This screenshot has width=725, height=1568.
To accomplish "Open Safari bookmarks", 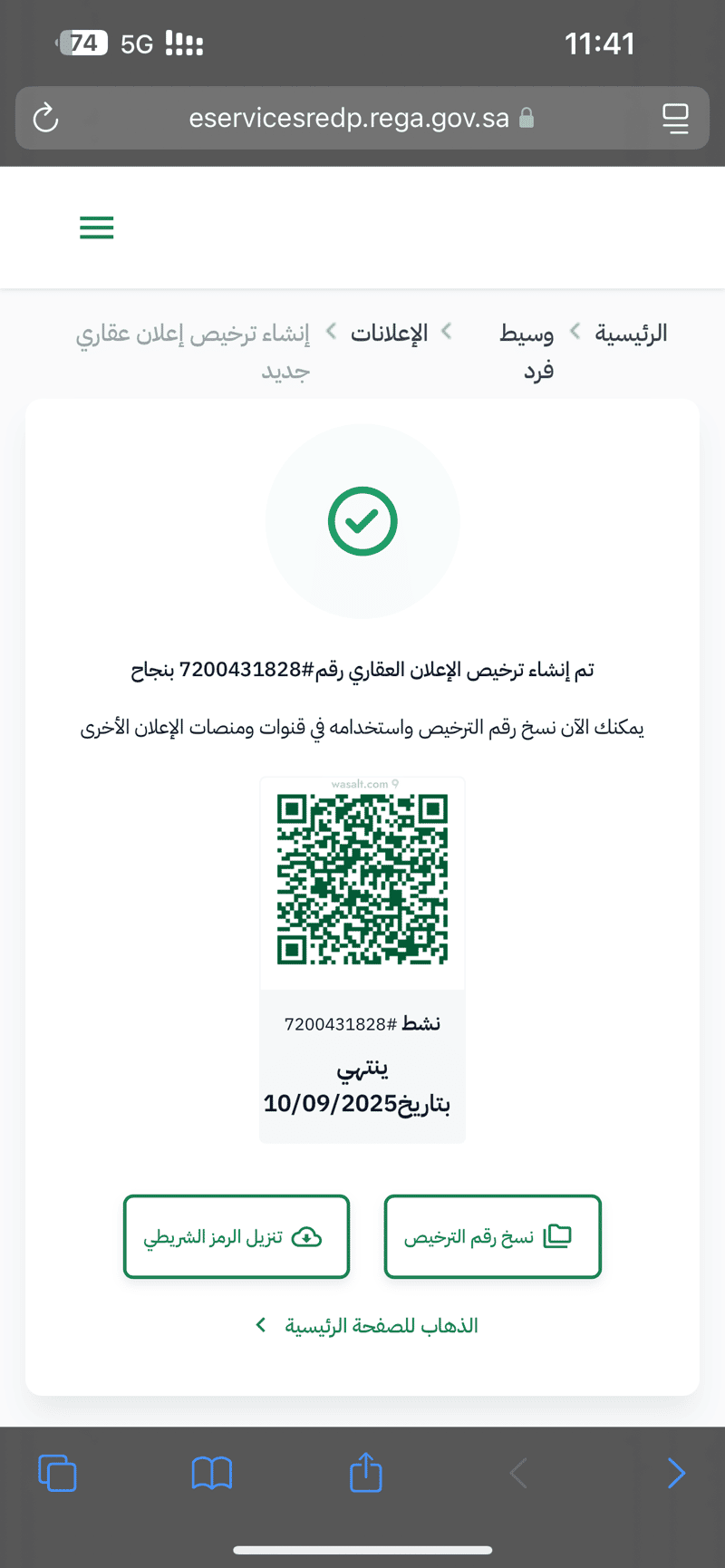I will point(212,1473).
